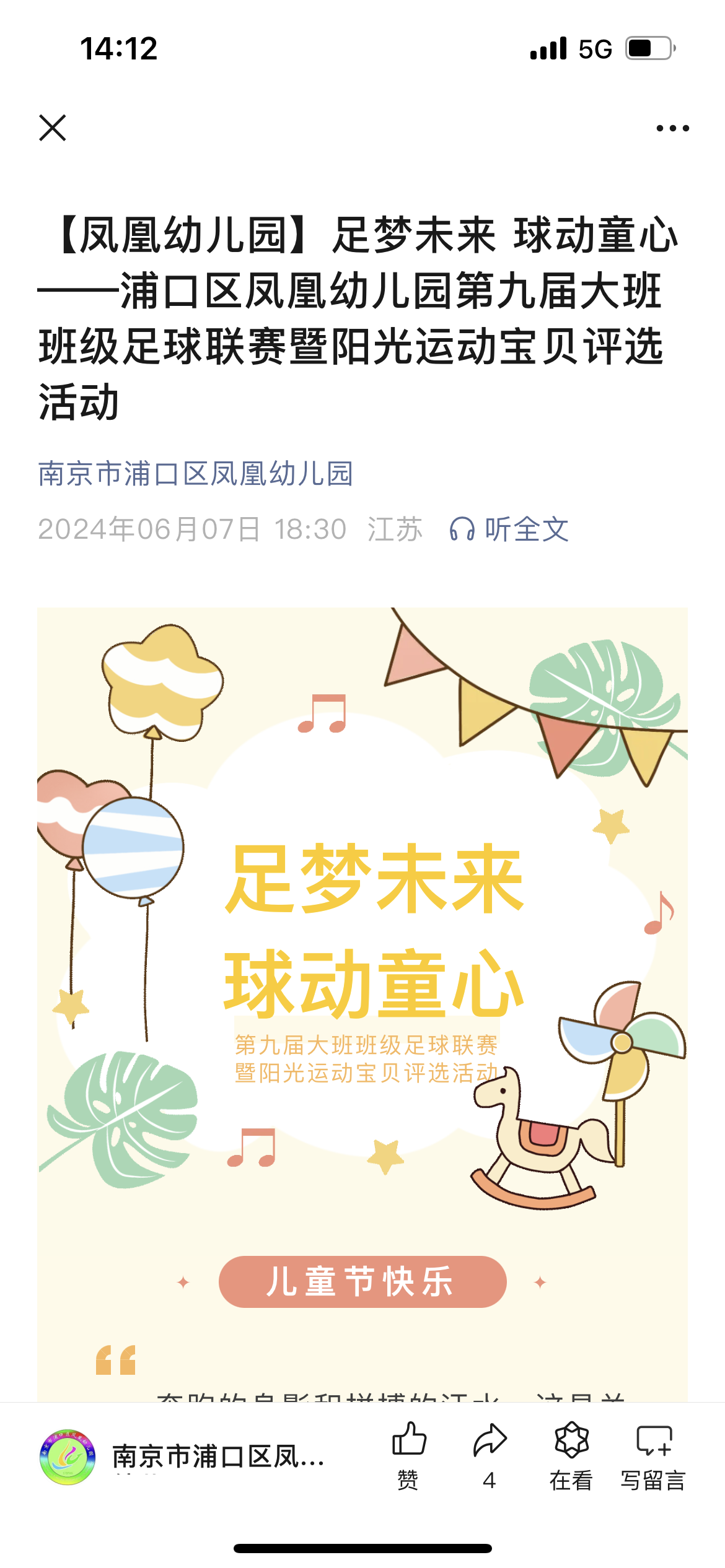Like the article with 赞
Viewport: 725px width, 1568px height.
(409, 1455)
